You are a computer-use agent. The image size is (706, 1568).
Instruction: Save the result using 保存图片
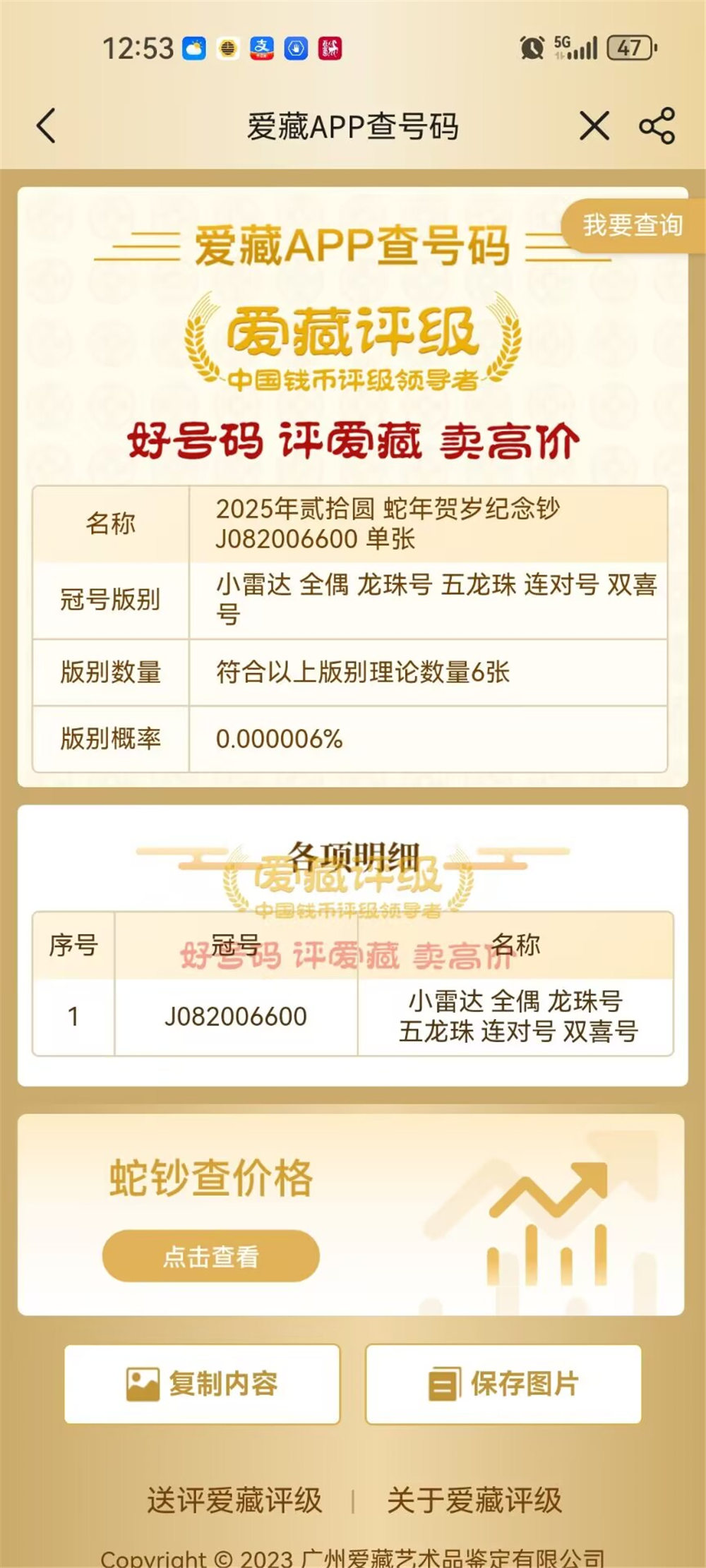tap(503, 1384)
